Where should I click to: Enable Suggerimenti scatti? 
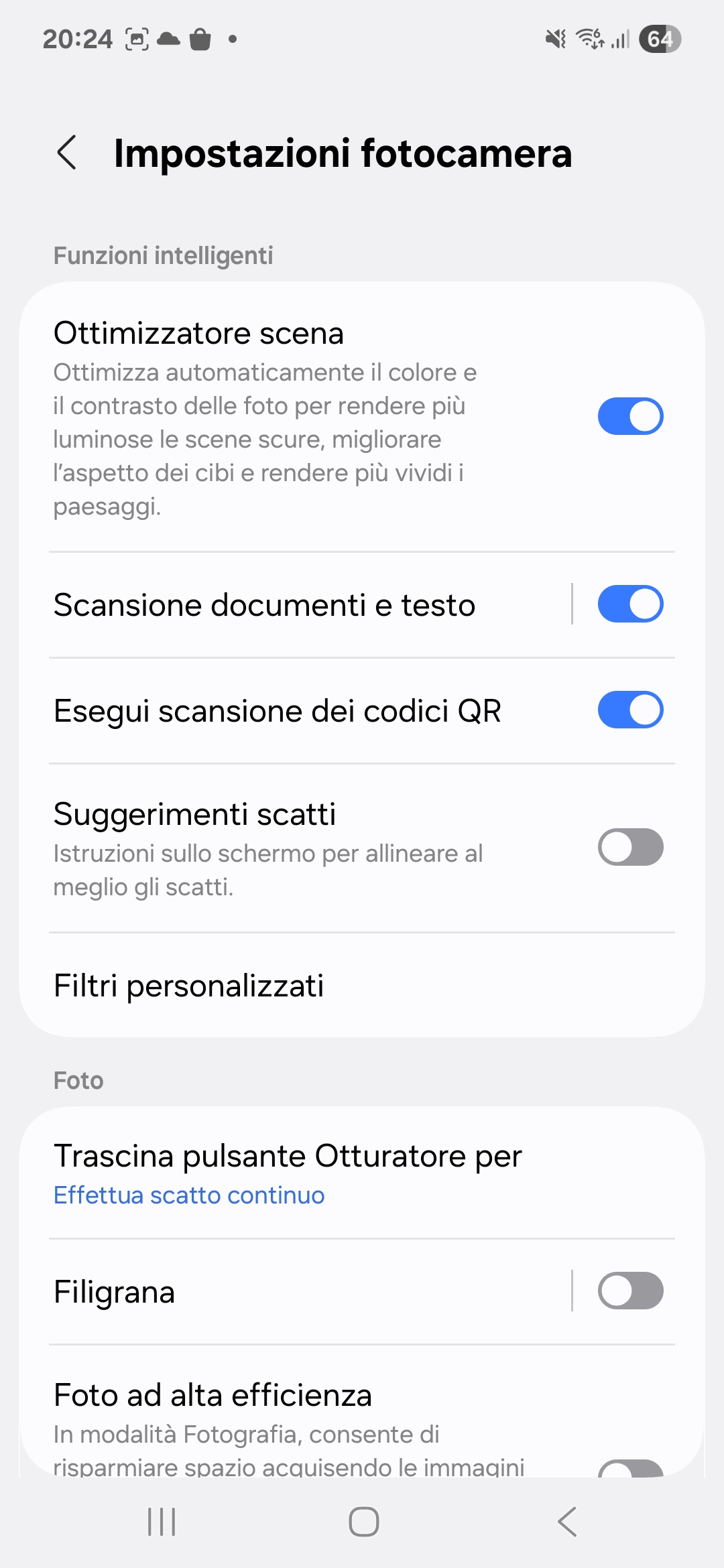pos(630,847)
